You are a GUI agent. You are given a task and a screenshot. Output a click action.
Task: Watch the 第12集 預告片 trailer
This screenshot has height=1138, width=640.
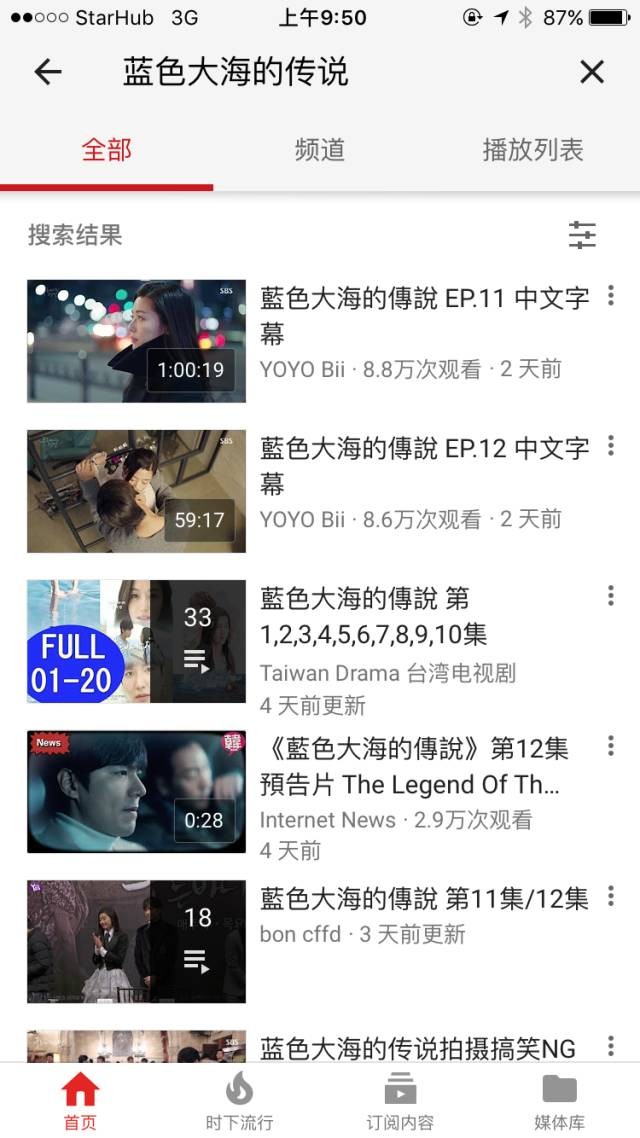click(136, 791)
